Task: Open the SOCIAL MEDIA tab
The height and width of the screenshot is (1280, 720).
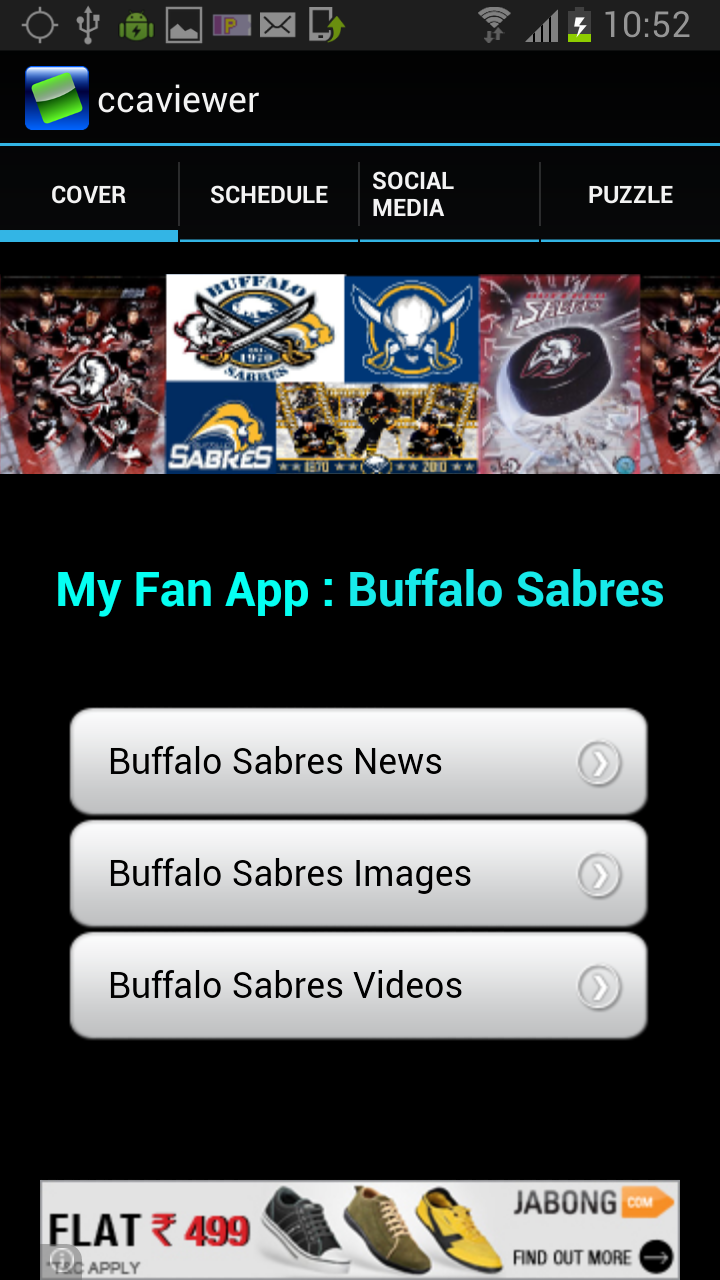Action: (x=413, y=195)
